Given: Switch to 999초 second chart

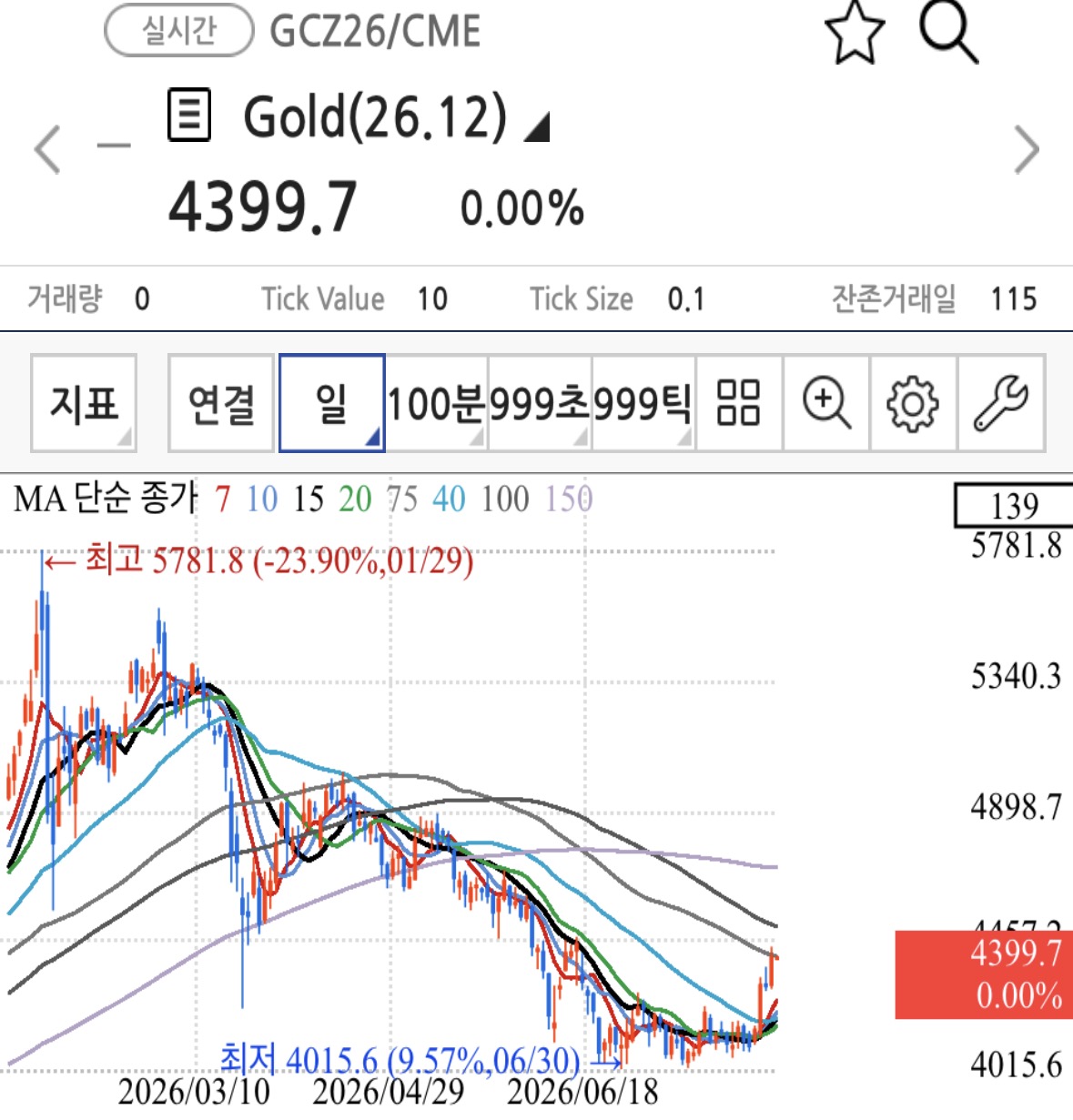Looking at the screenshot, I should point(541,403).
